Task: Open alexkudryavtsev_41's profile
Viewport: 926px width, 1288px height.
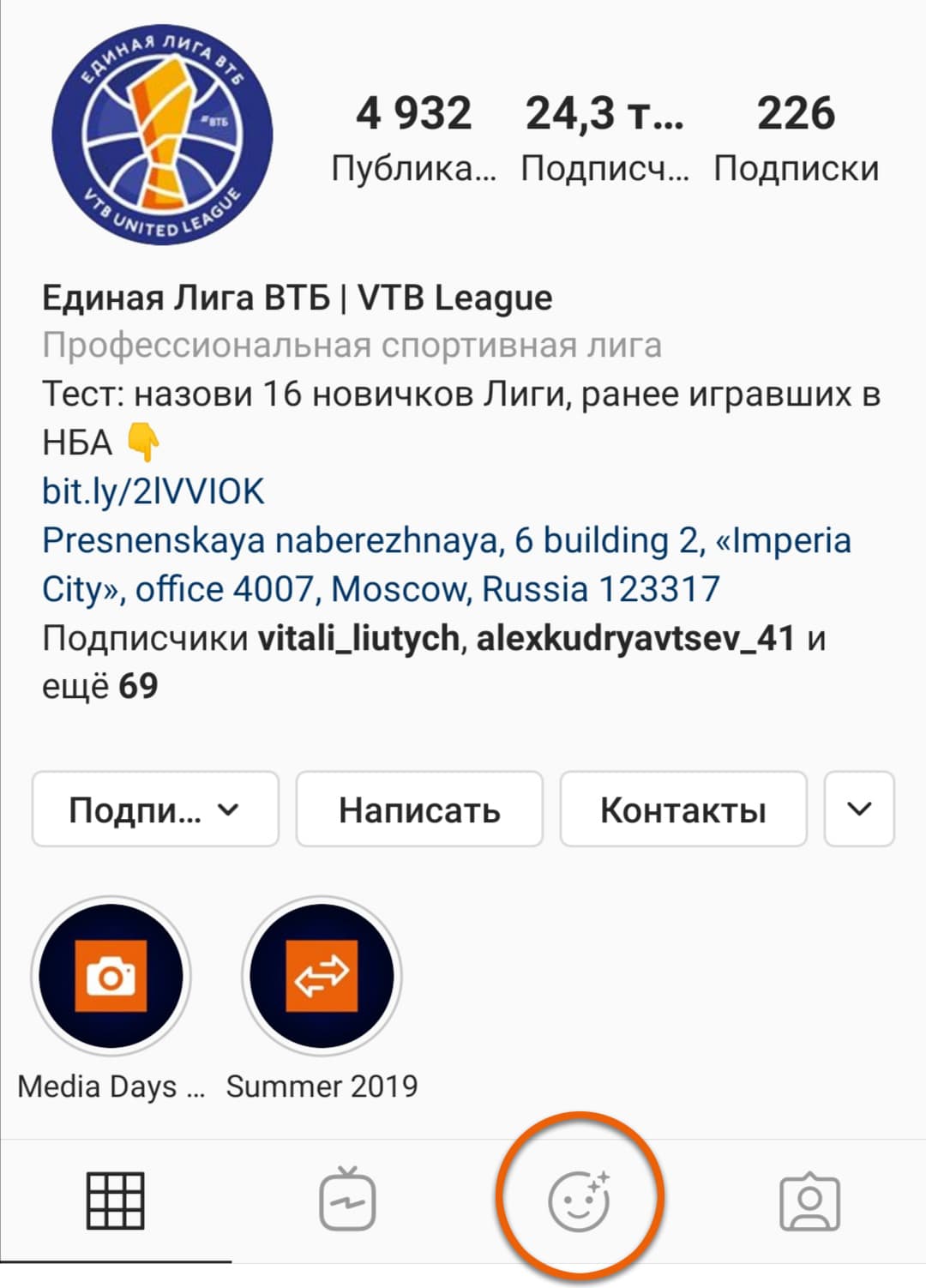Action: tap(635, 638)
